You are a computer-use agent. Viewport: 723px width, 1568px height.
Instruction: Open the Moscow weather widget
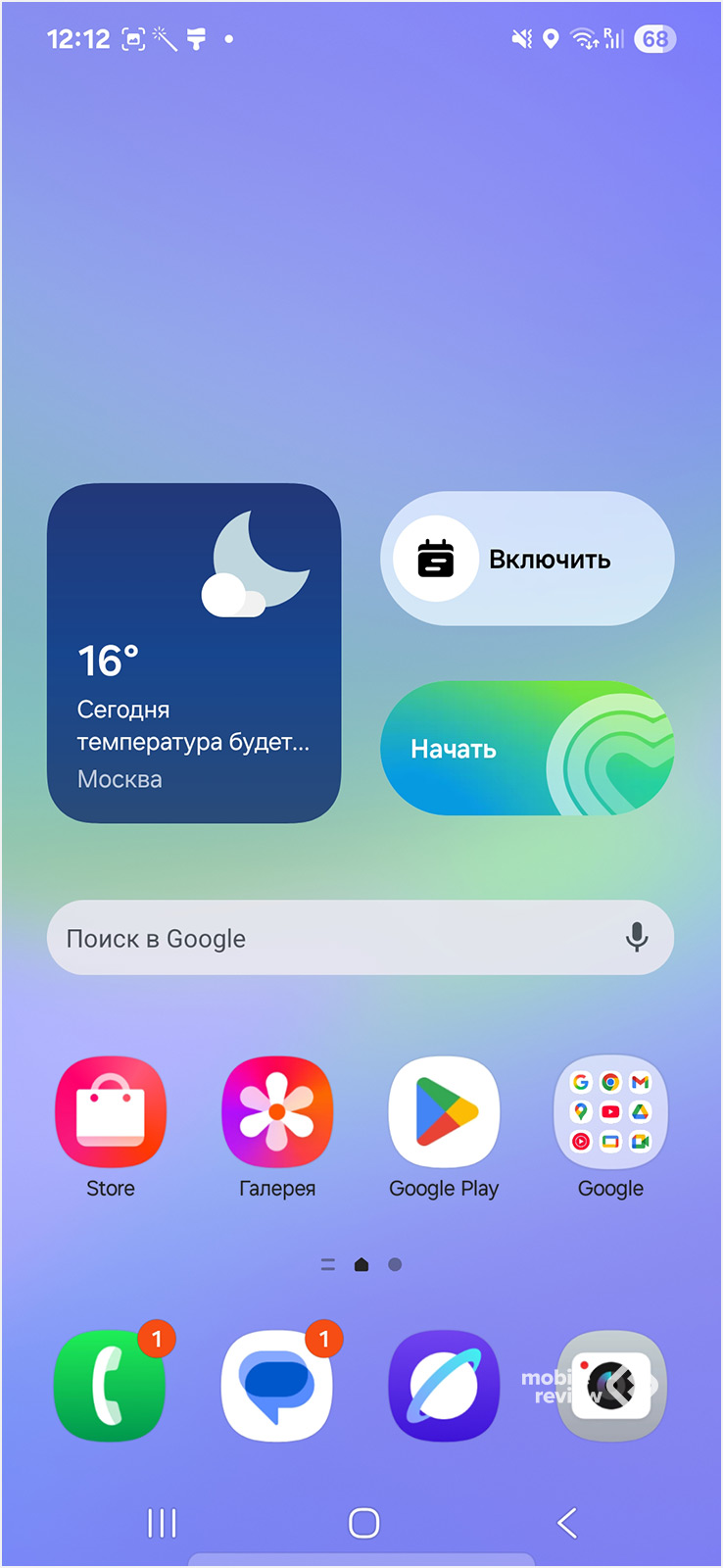(194, 653)
